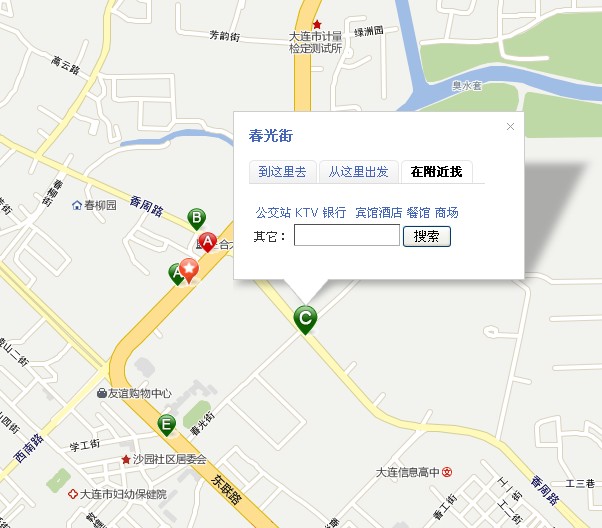The width and height of the screenshot is (602, 528).
Task: Select green map marker B
Action: [197, 218]
